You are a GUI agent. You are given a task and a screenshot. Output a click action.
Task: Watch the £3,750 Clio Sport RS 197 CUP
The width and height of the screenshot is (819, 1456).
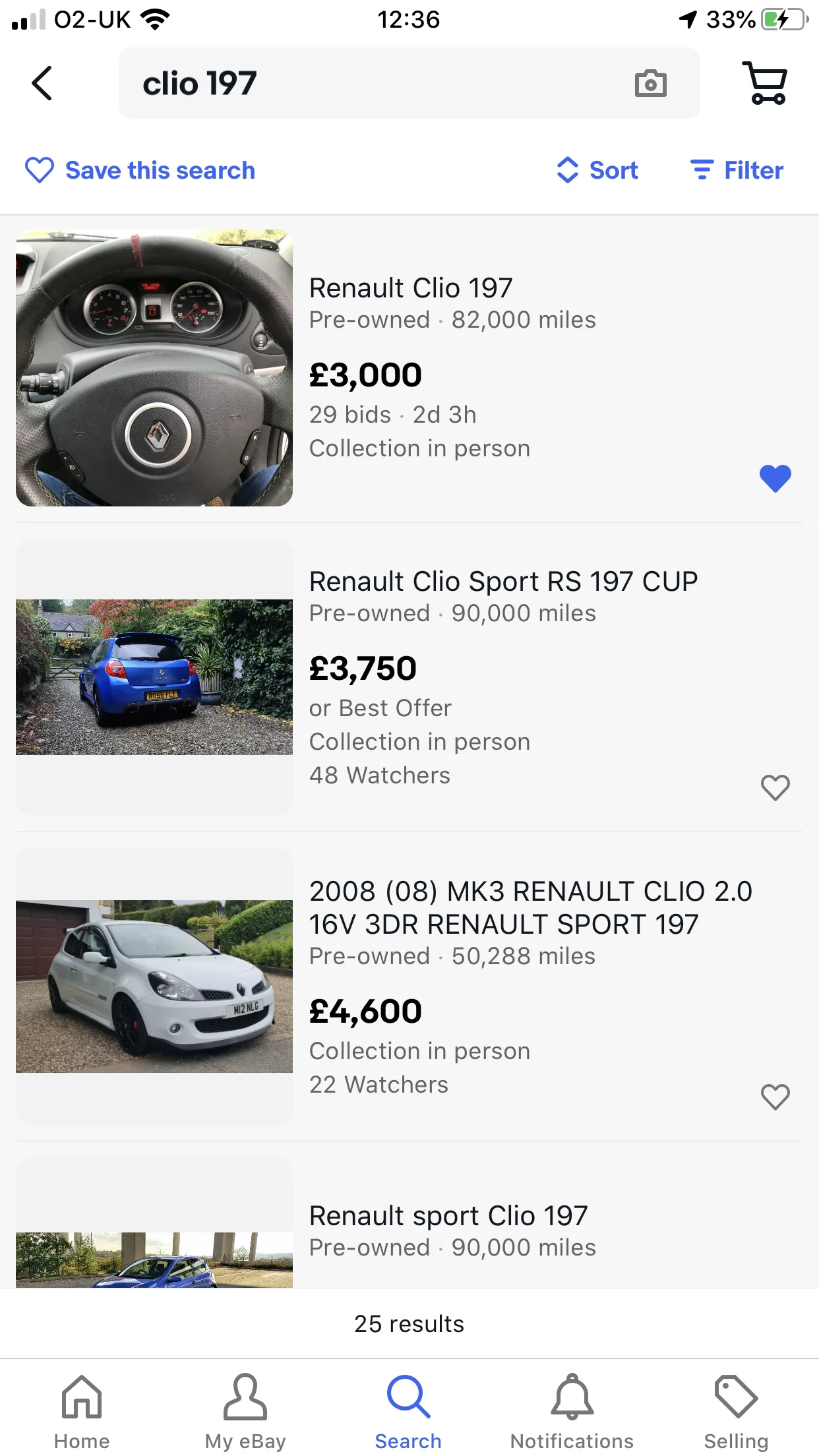click(775, 787)
